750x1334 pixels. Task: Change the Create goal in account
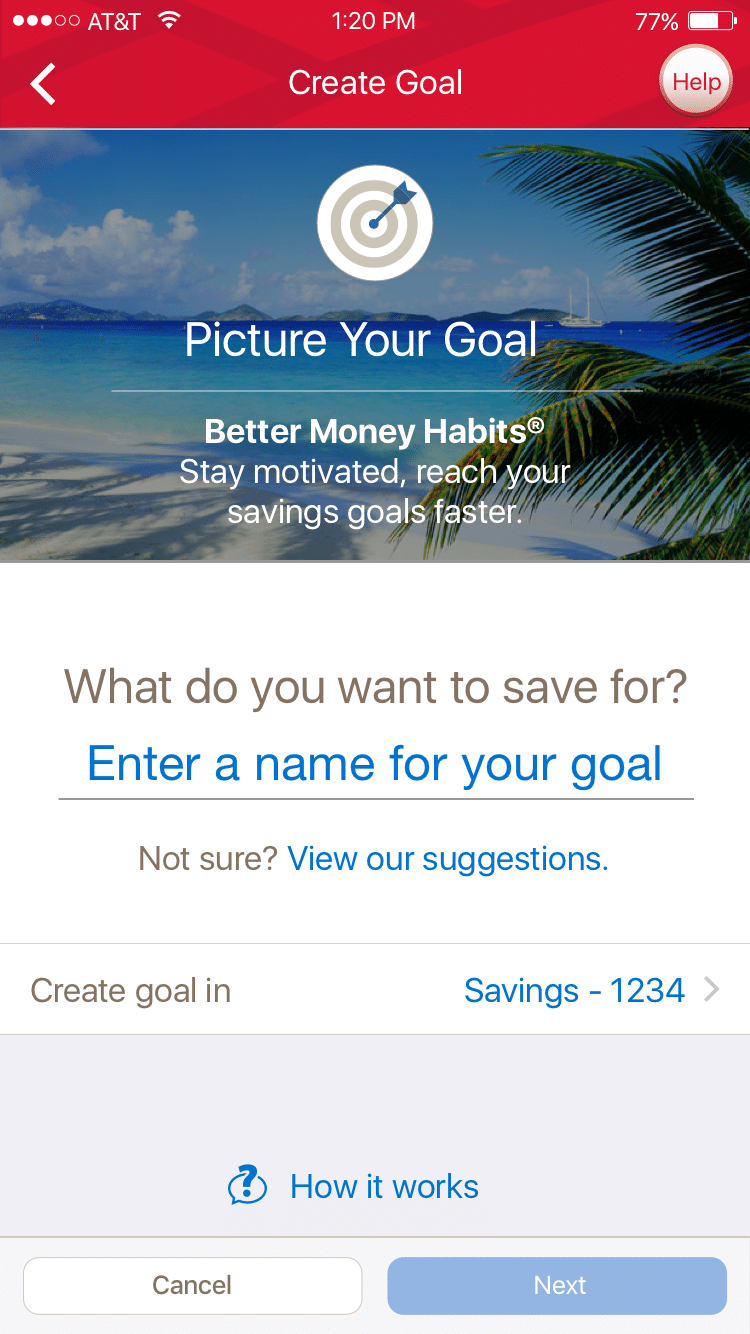pos(590,990)
